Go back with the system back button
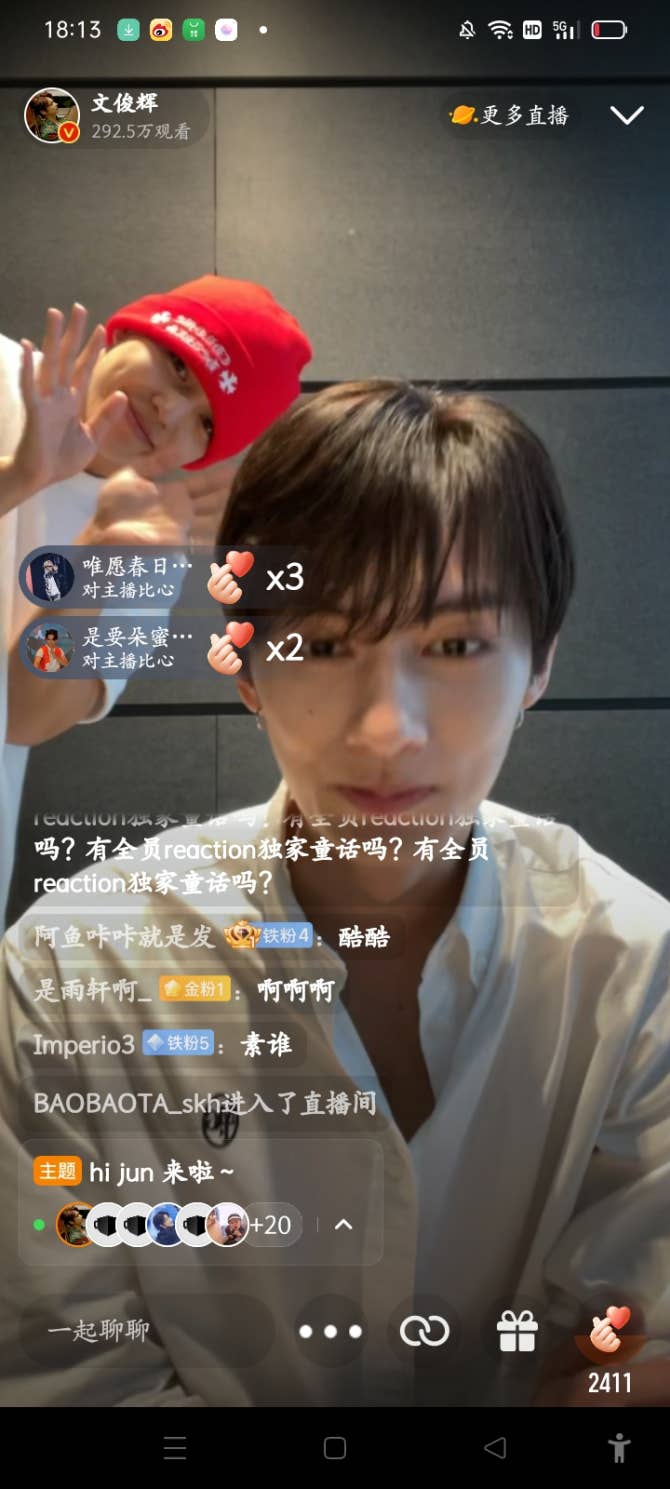670x1489 pixels. coord(494,1447)
